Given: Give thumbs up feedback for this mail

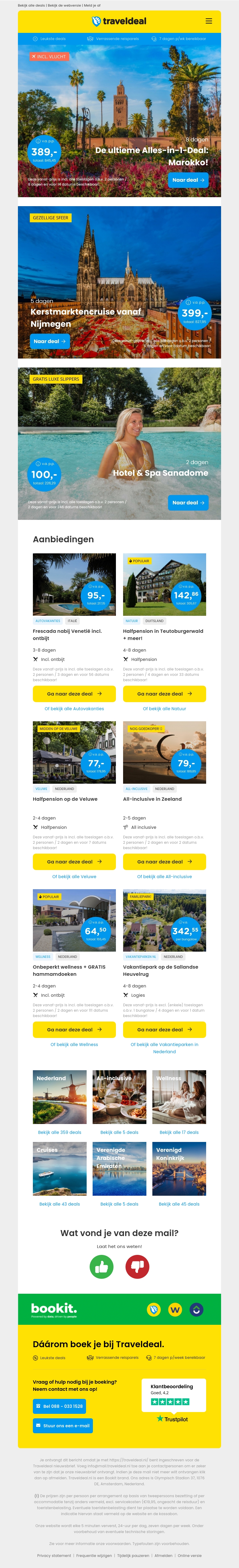Looking at the screenshot, I should [102, 1267].
